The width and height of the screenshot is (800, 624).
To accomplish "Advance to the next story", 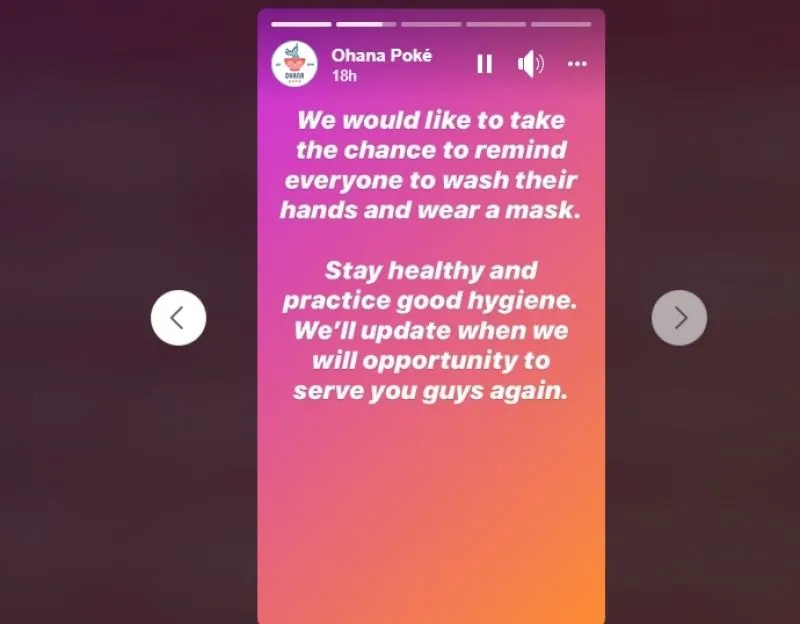I will 679,318.
